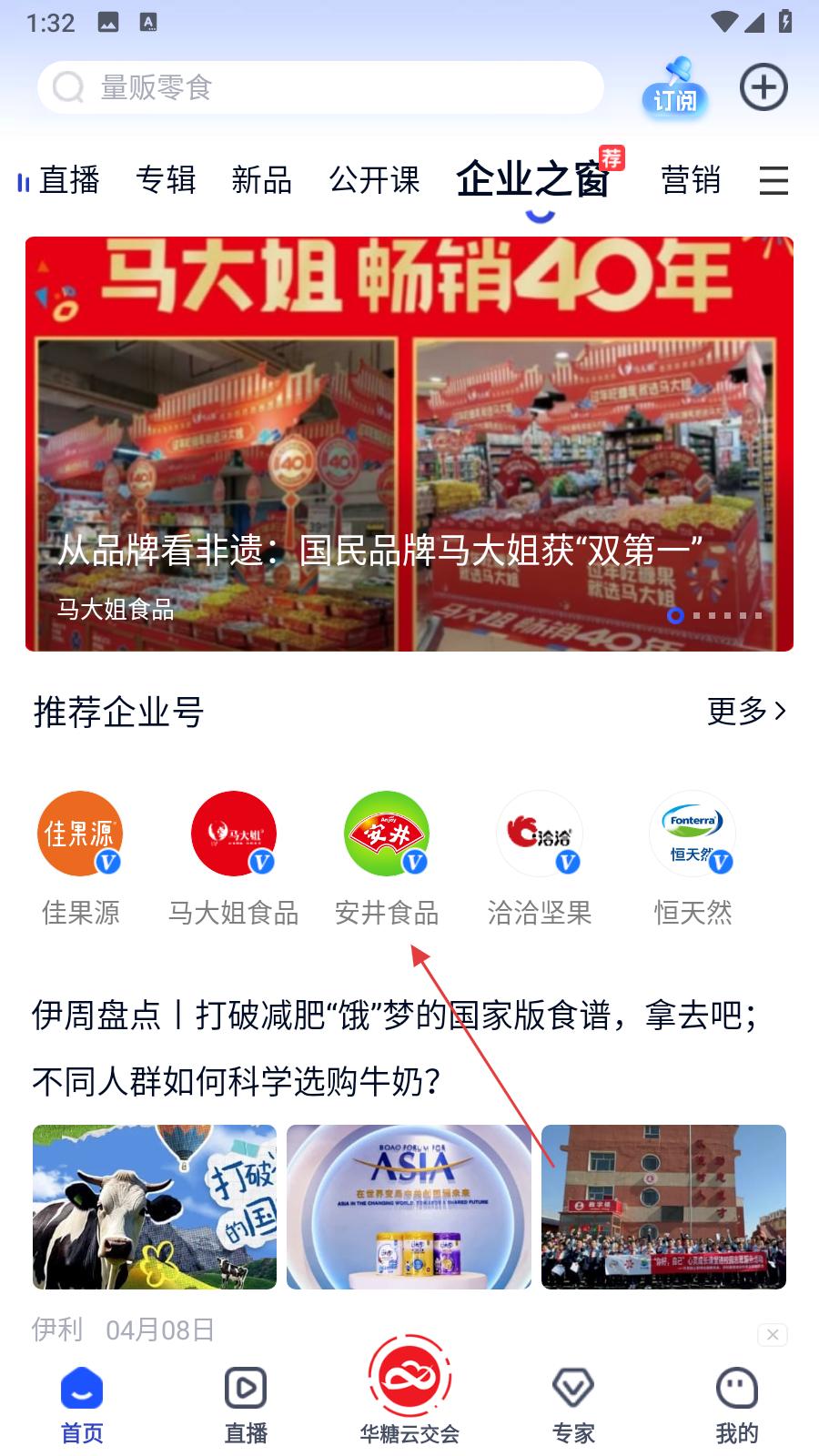The height and width of the screenshot is (1456, 819).
Task: Switch to the 公开课 tab
Action: tap(374, 180)
